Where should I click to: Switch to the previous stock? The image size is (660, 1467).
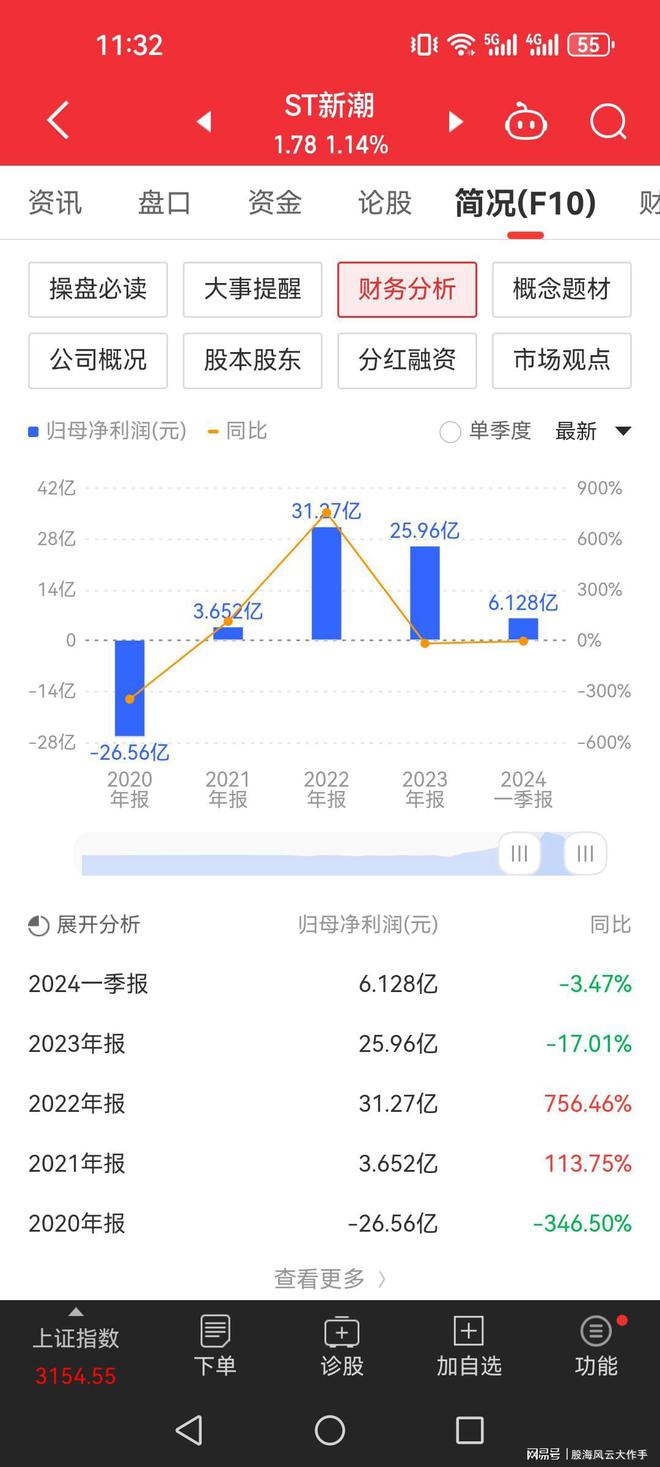[x=204, y=122]
